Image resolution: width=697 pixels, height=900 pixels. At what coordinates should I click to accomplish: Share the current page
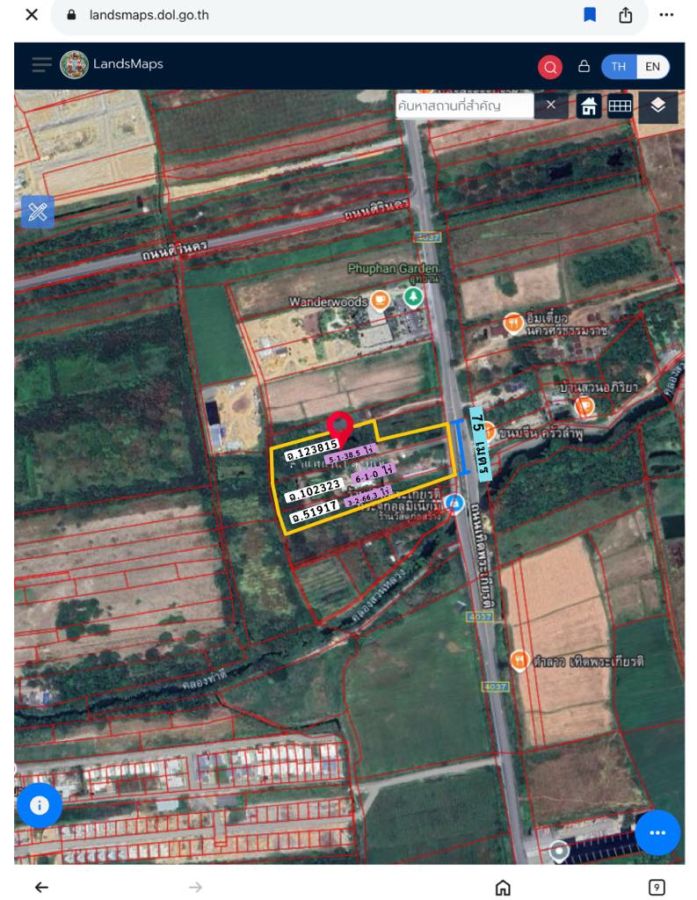click(x=627, y=15)
